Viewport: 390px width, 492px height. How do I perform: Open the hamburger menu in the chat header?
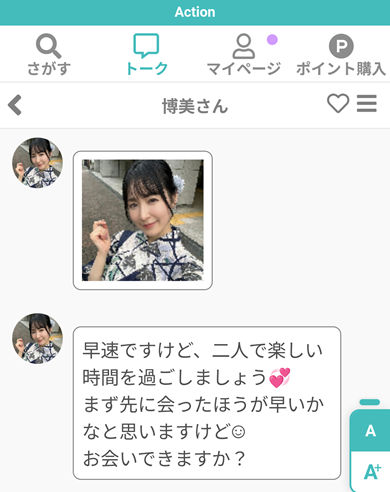(x=367, y=103)
